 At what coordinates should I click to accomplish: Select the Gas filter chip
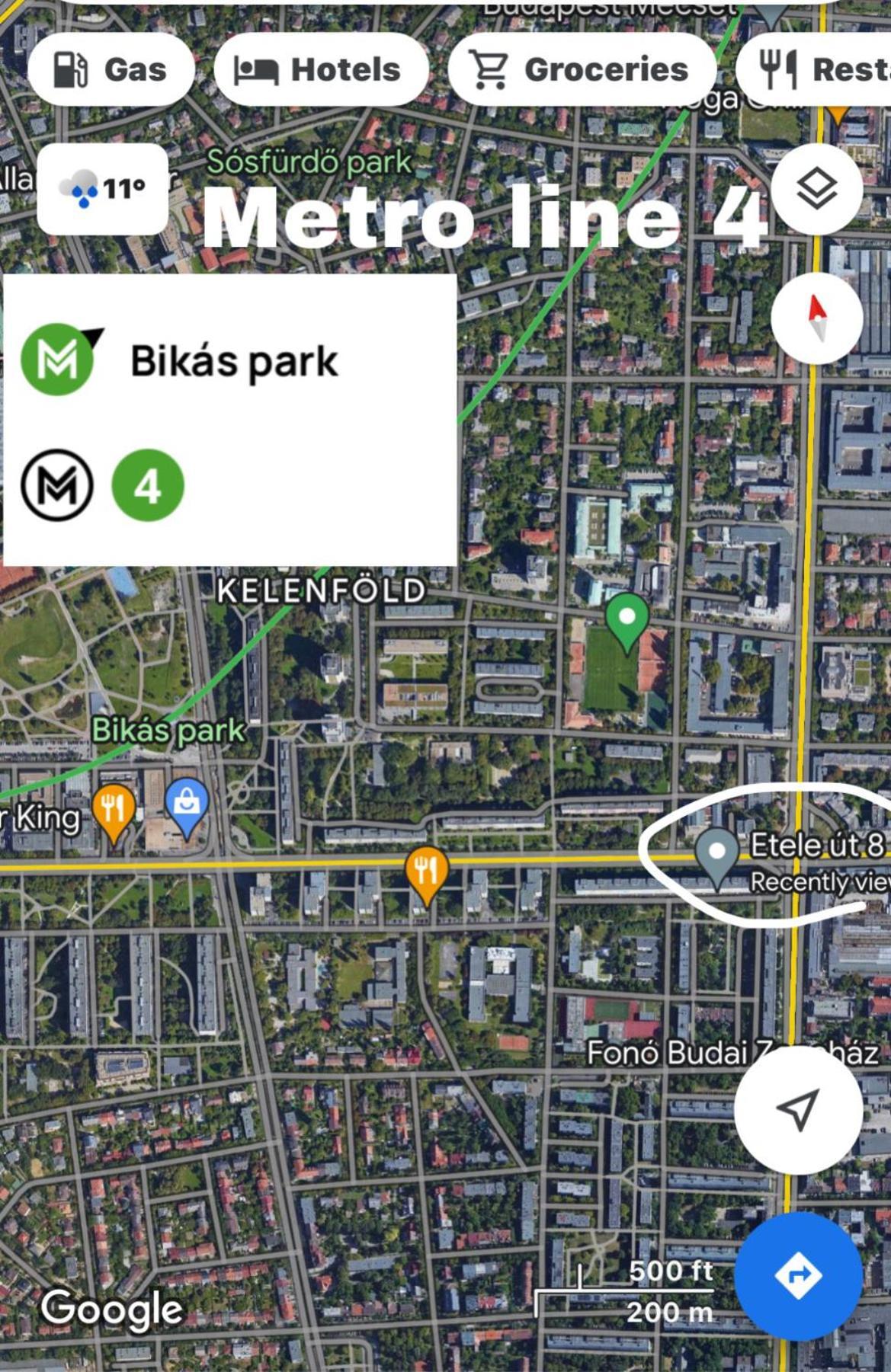pos(111,69)
